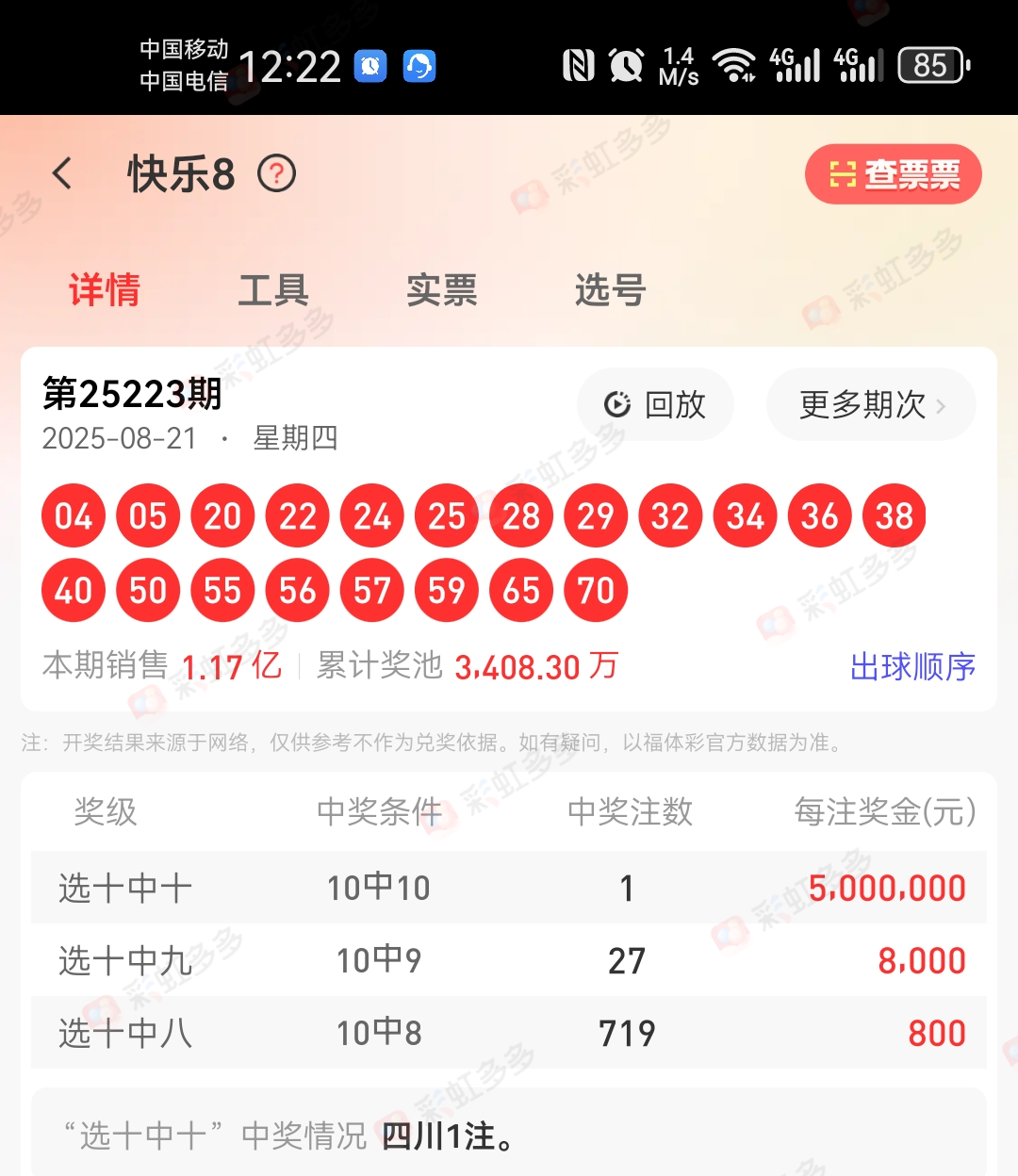Viewport: 1018px width, 1176px height.
Task: Open the 实票 tab
Action: [x=442, y=290]
